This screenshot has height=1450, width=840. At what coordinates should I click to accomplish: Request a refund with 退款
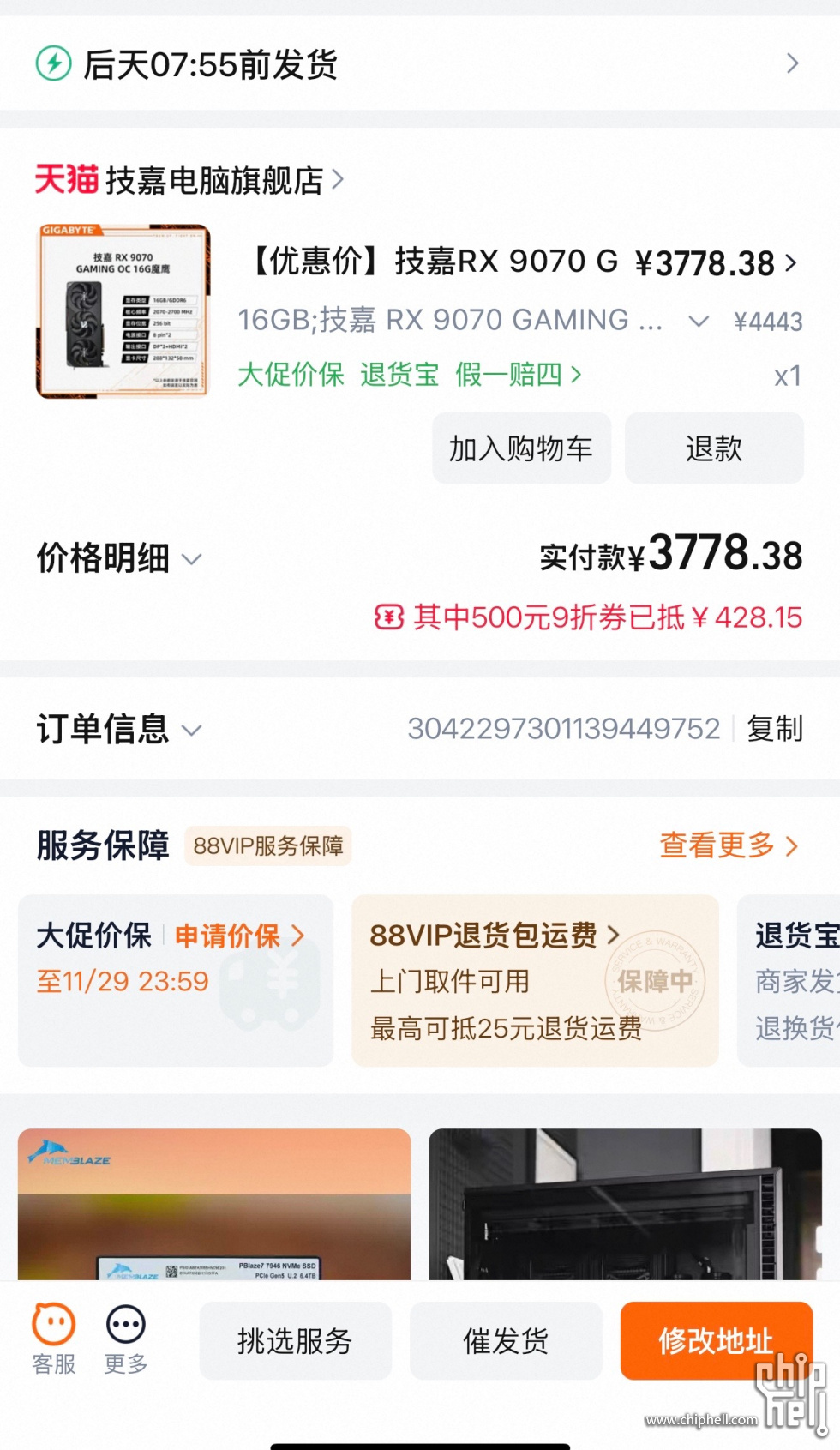pyautogui.click(x=713, y=448)
